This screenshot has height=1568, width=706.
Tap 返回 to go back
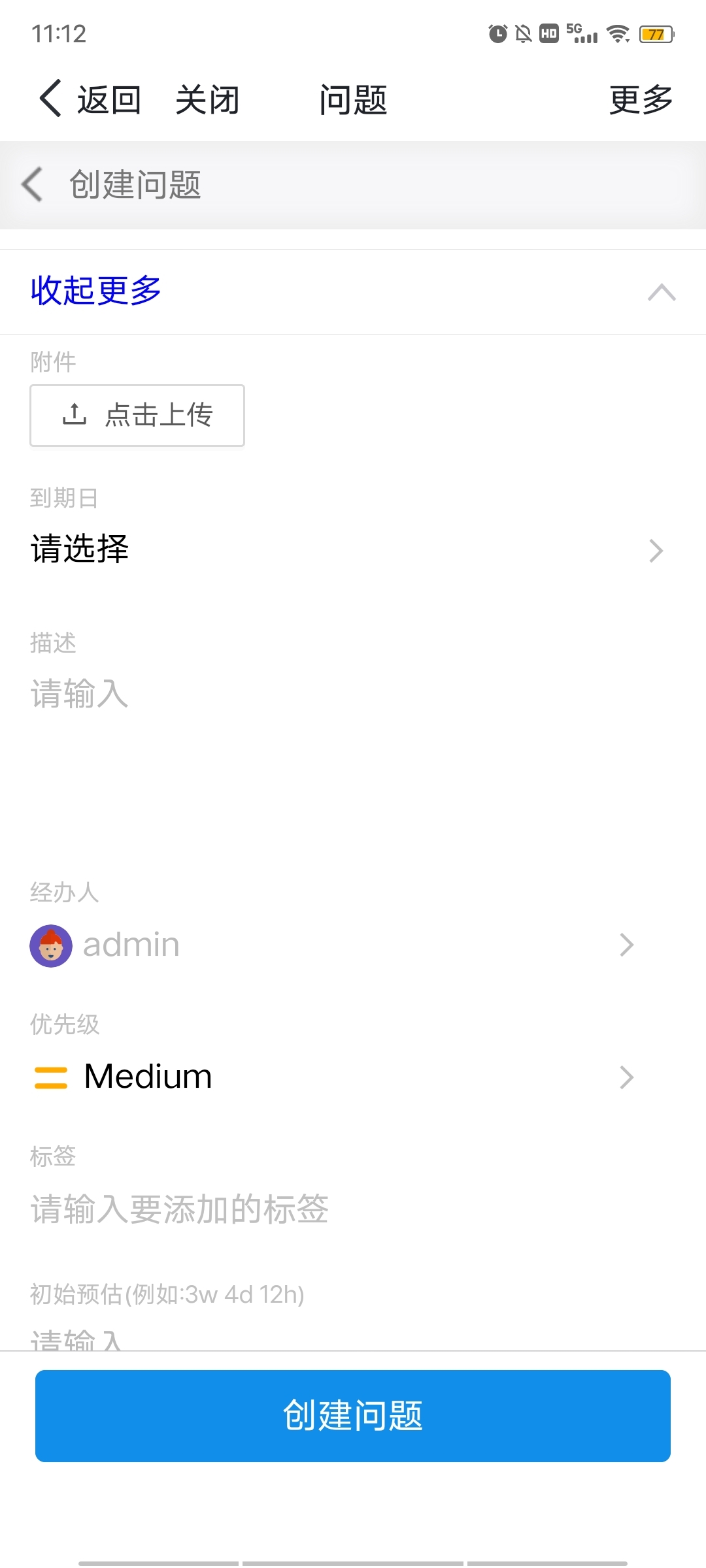90,100
